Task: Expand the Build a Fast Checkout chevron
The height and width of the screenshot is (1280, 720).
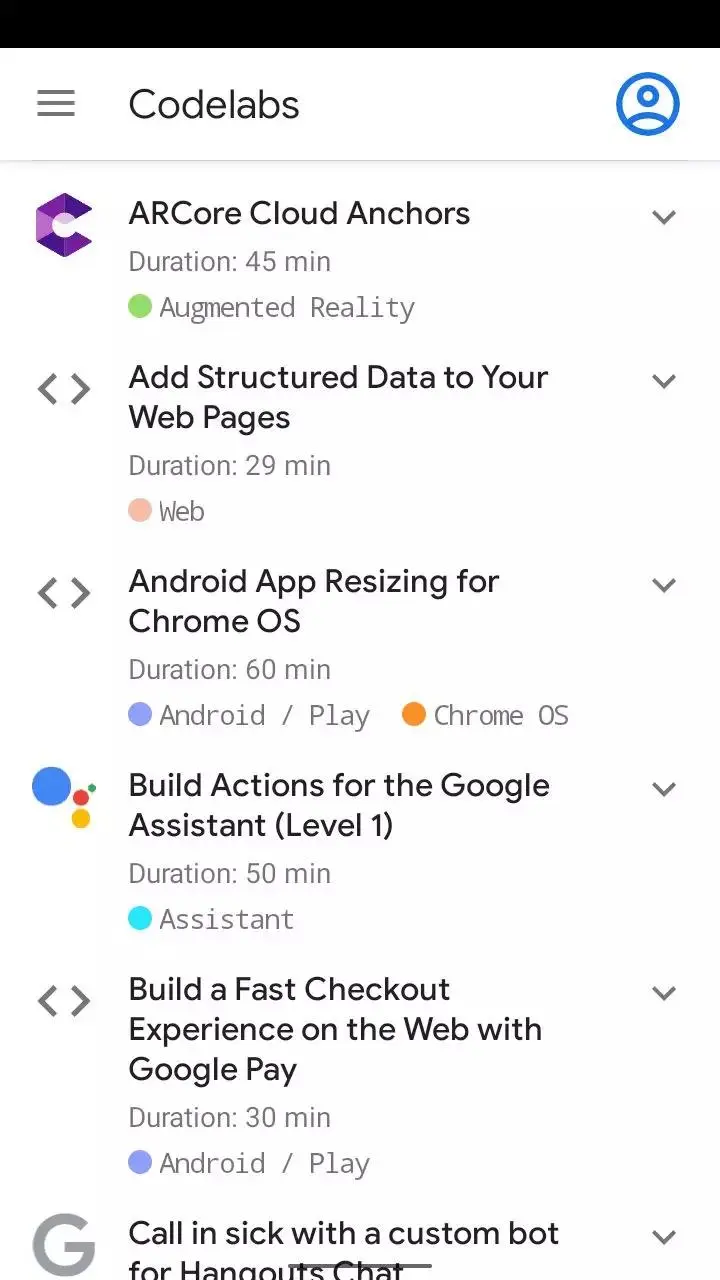Action: click(x=664, y=993)
